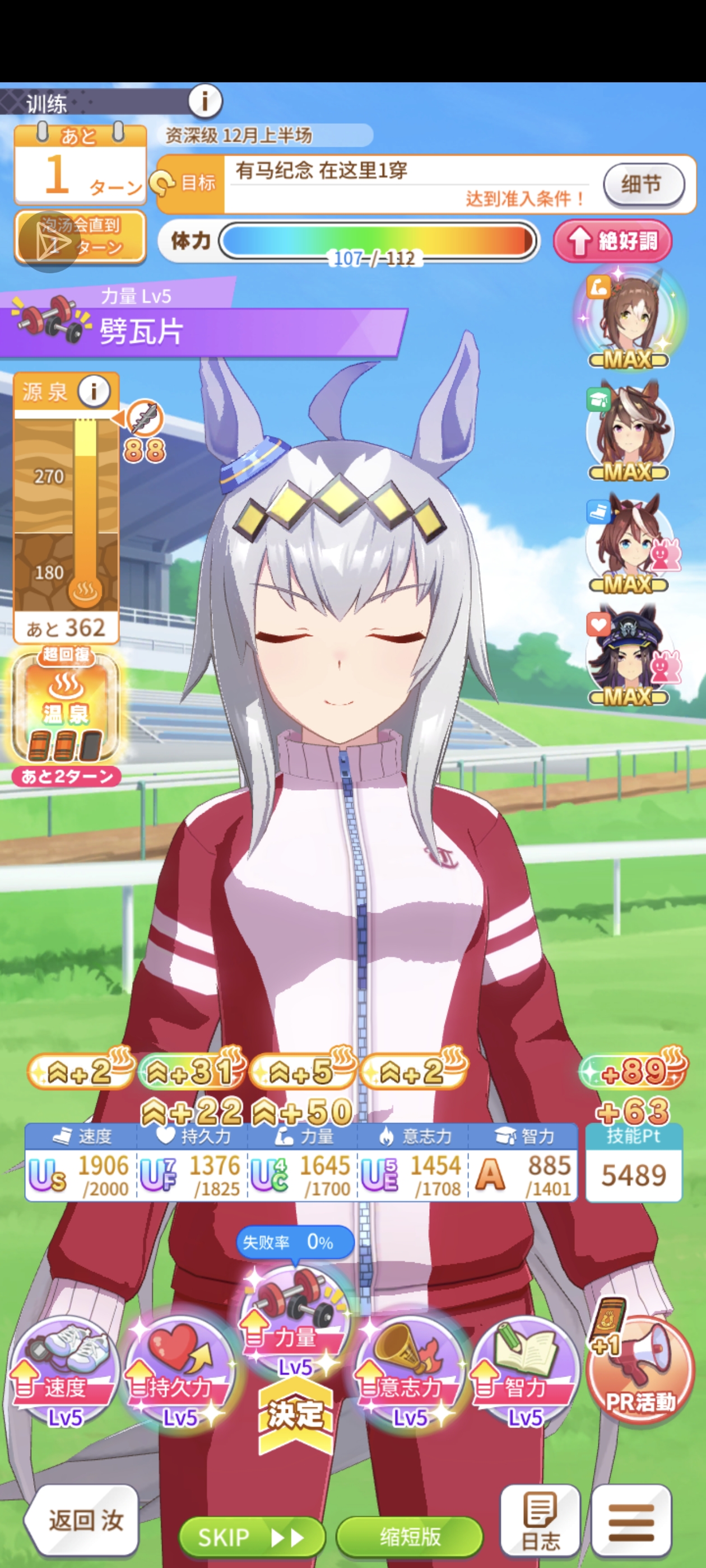Open the hamburger menu
Screen dimensions: 706x1568
click(x=631, y=1520)
